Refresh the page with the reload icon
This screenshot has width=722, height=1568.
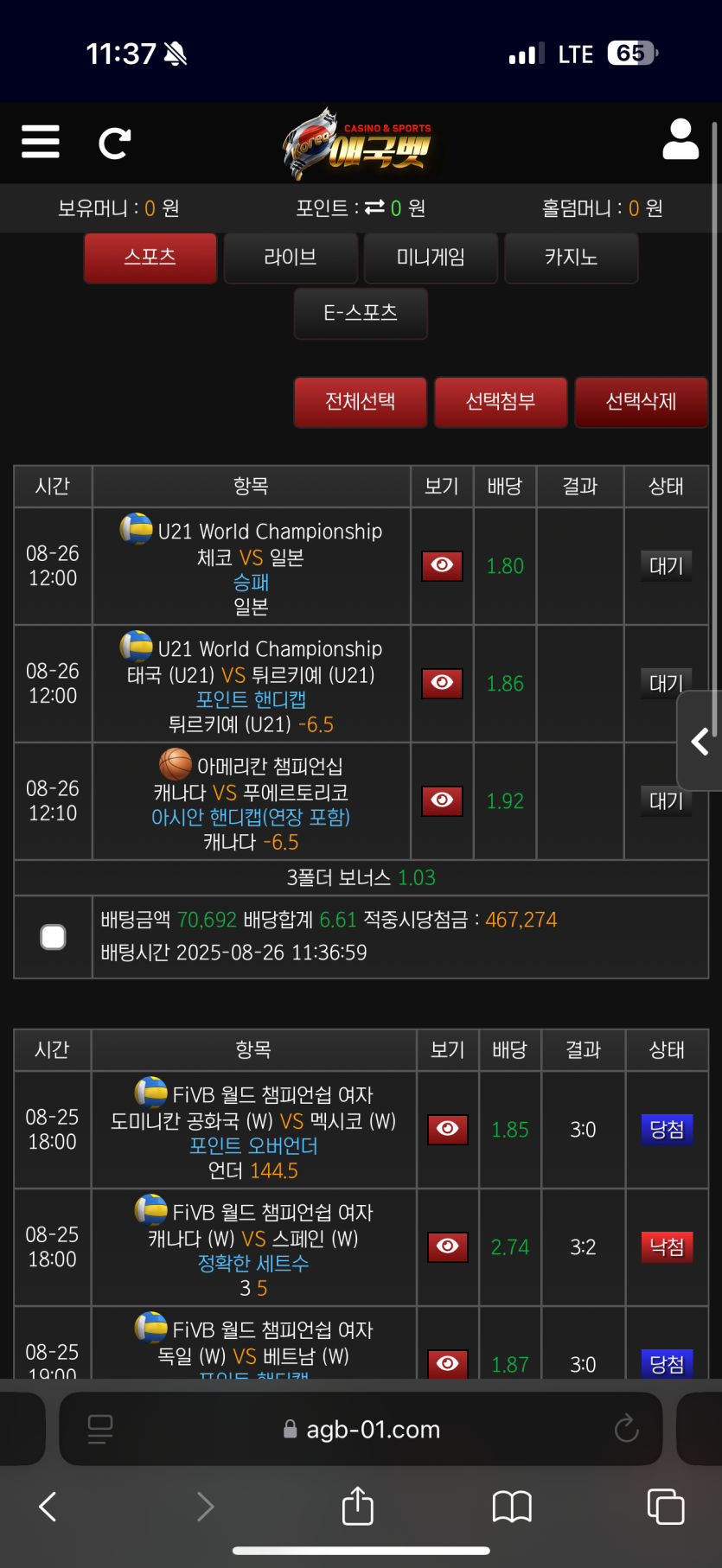click(x=114, y=143)
